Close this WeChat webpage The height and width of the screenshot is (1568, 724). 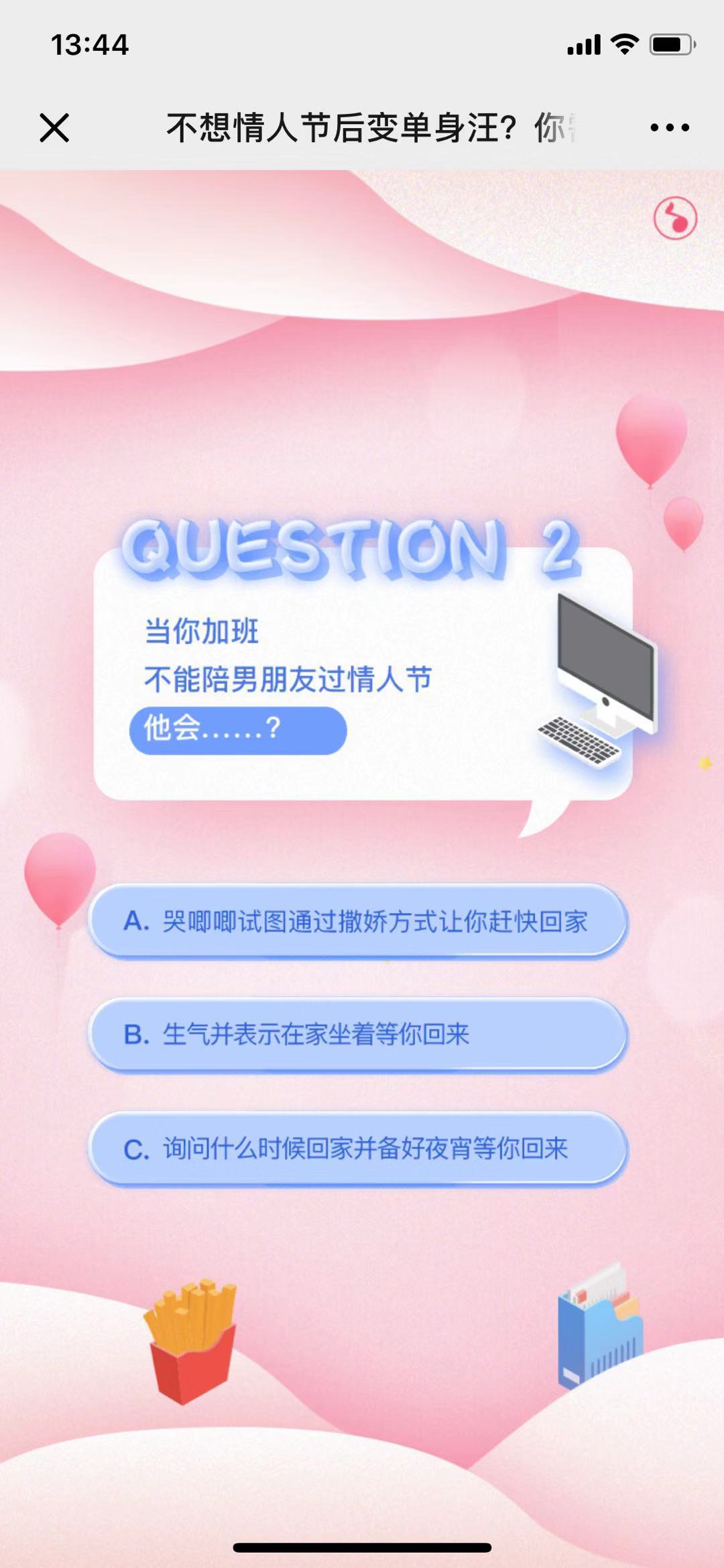click(x=54, y=127)
